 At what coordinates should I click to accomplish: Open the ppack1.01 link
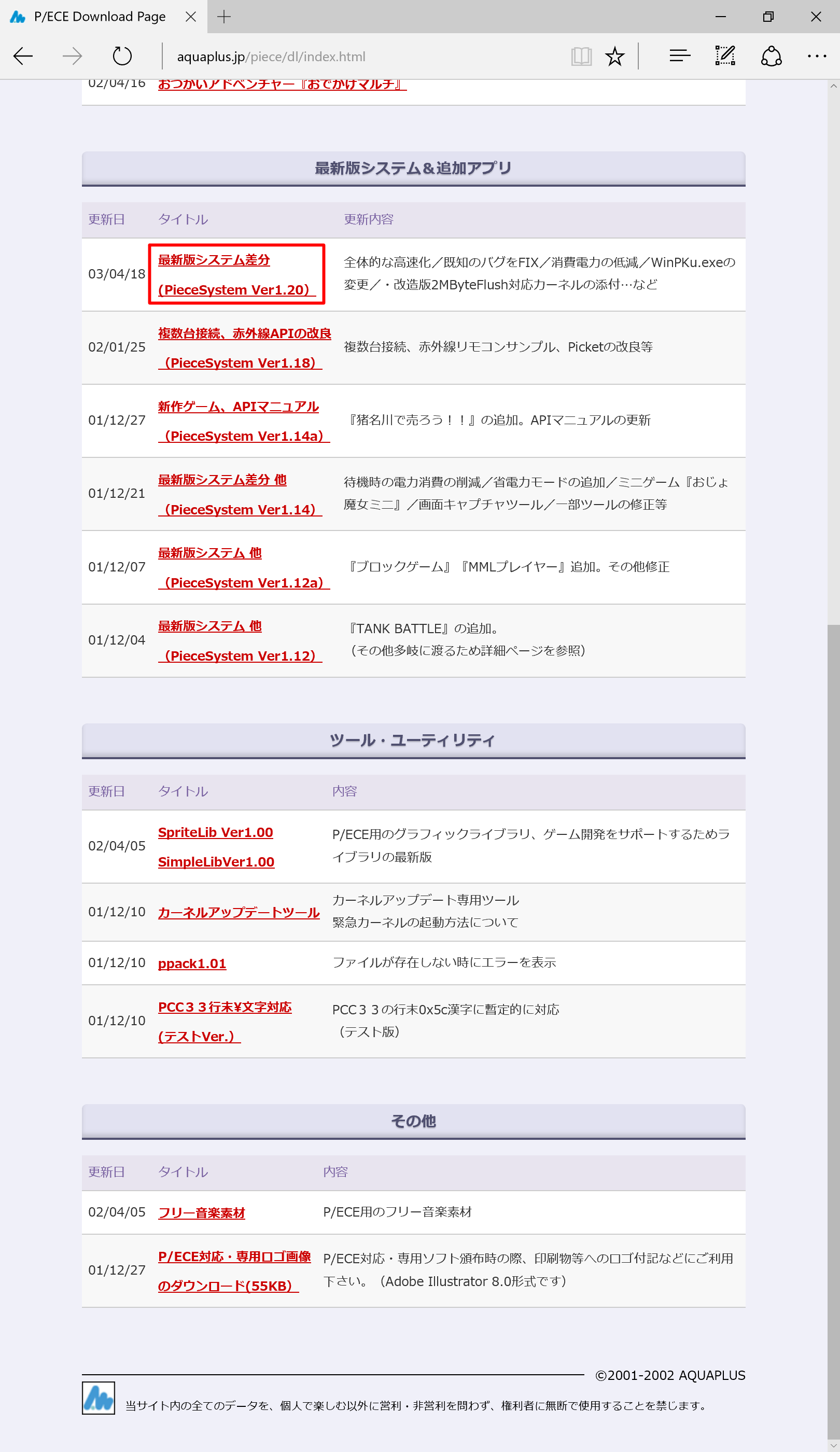[192, 963]
